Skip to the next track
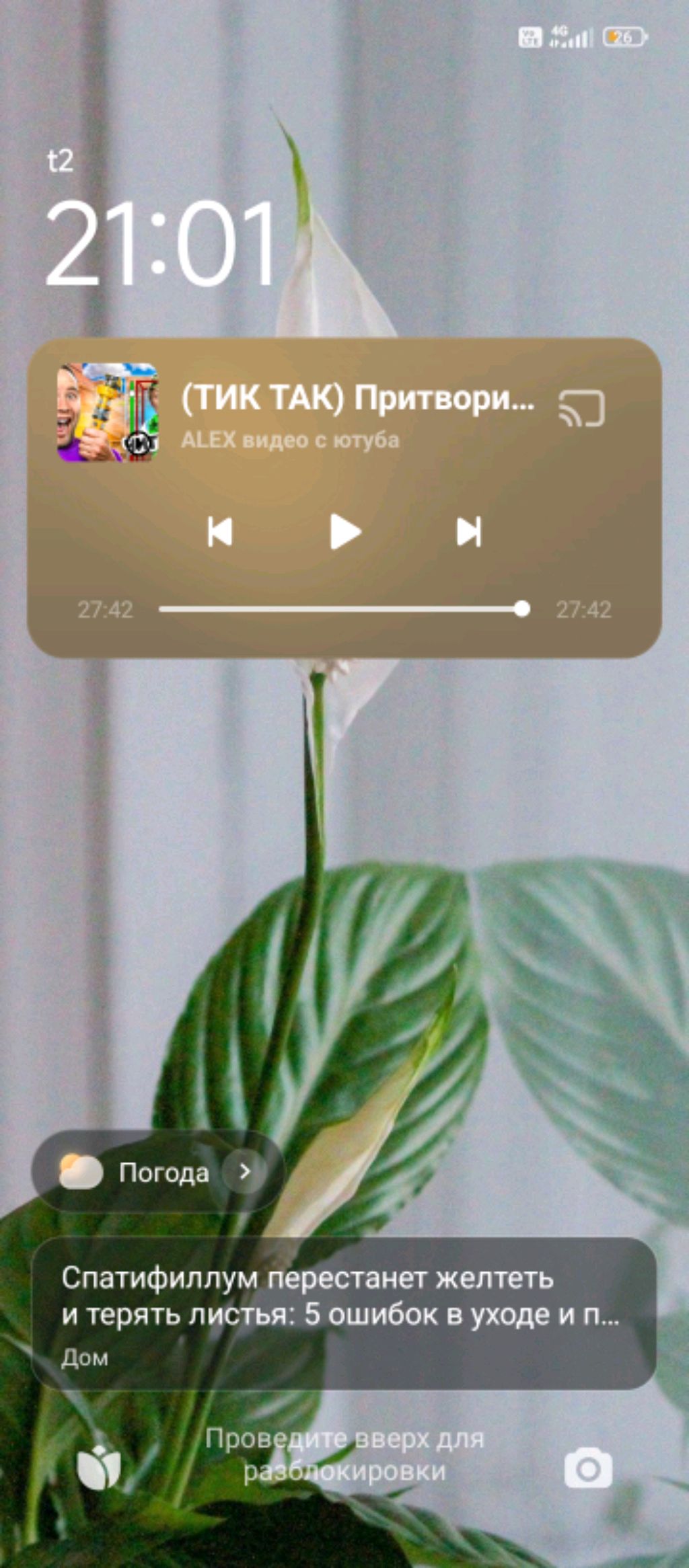The height and width of the screenshot is (1568, 689). click(x=469, y=533)
